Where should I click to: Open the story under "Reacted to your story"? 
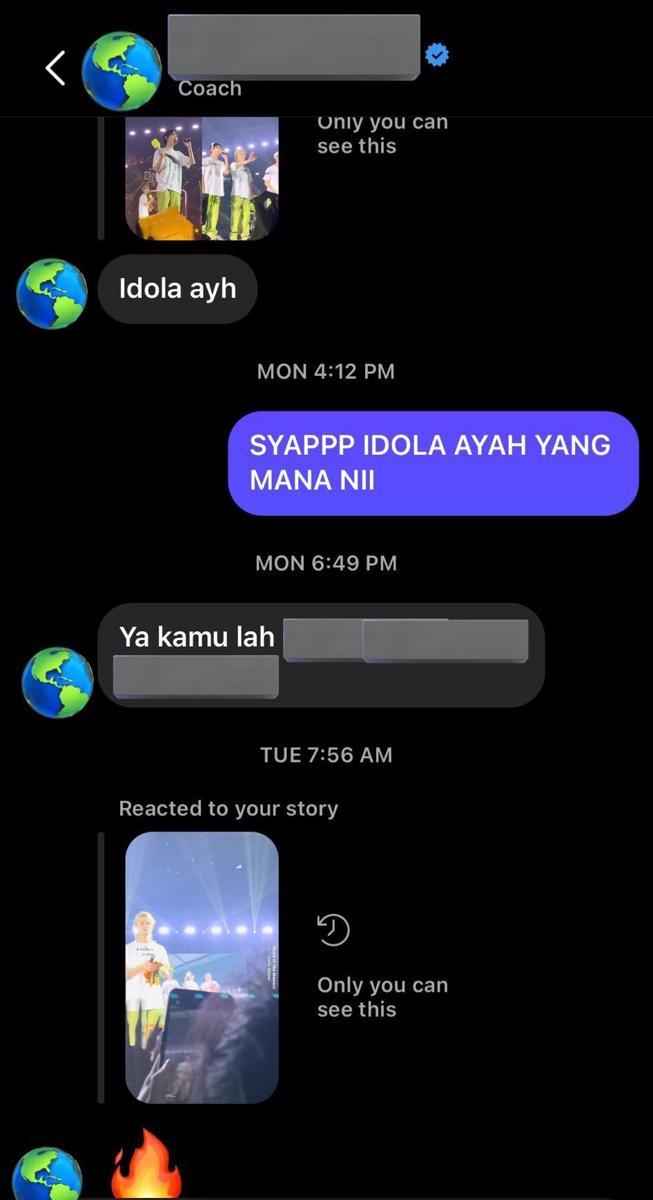point(202,967)
